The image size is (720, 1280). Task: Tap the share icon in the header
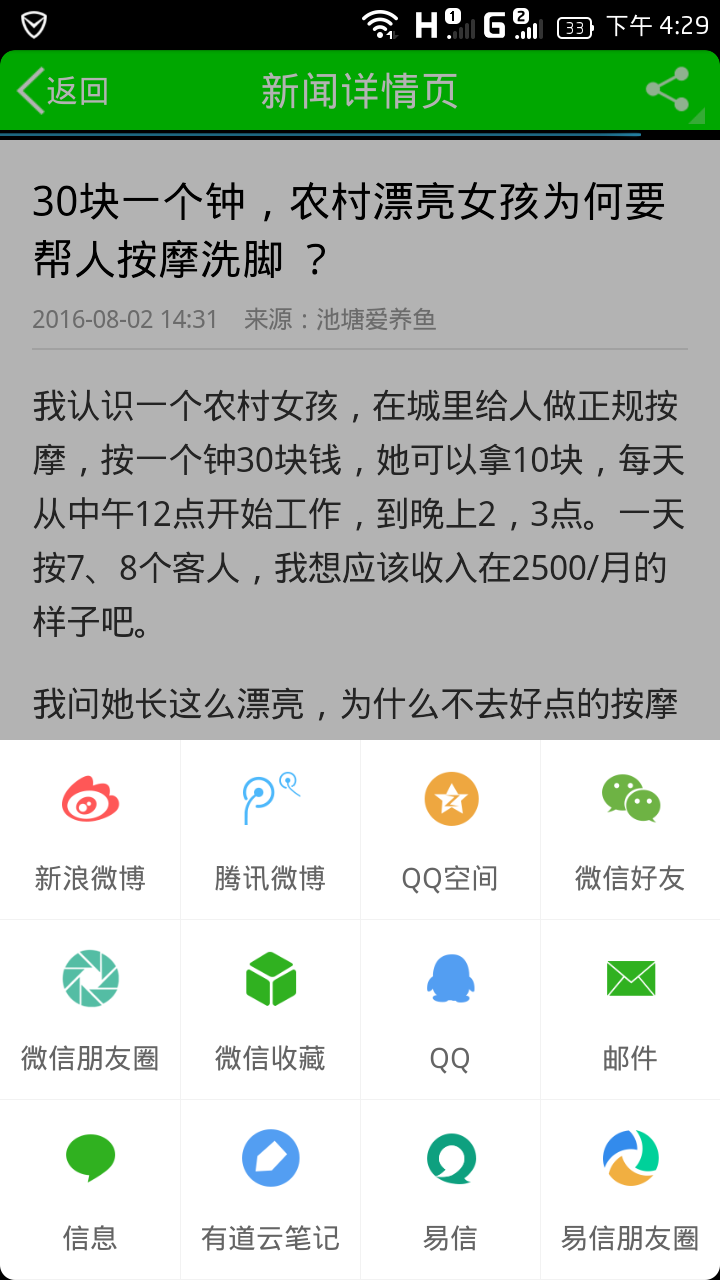point(668,91)
